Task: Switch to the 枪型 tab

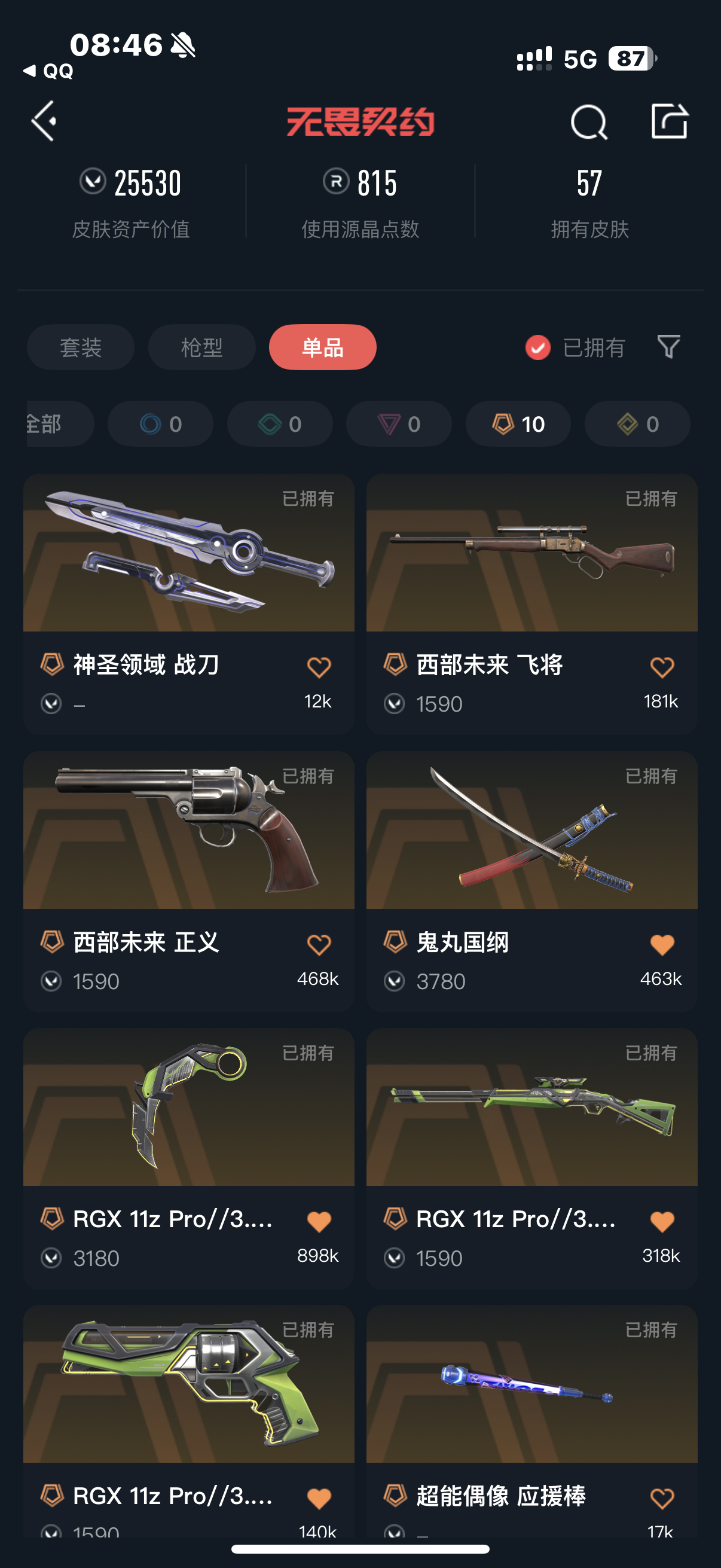Action: 201,347
